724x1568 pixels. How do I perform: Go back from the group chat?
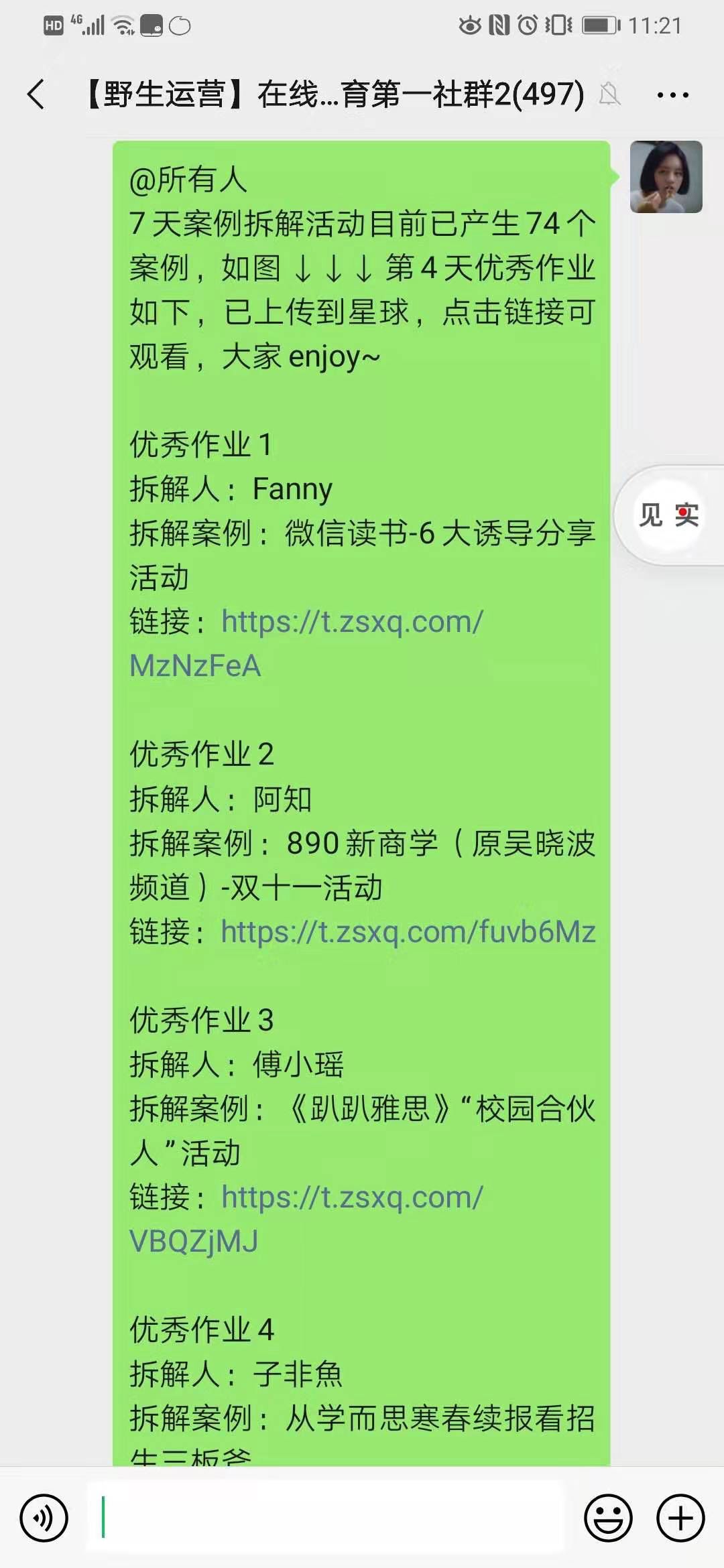tap(36, 94)
